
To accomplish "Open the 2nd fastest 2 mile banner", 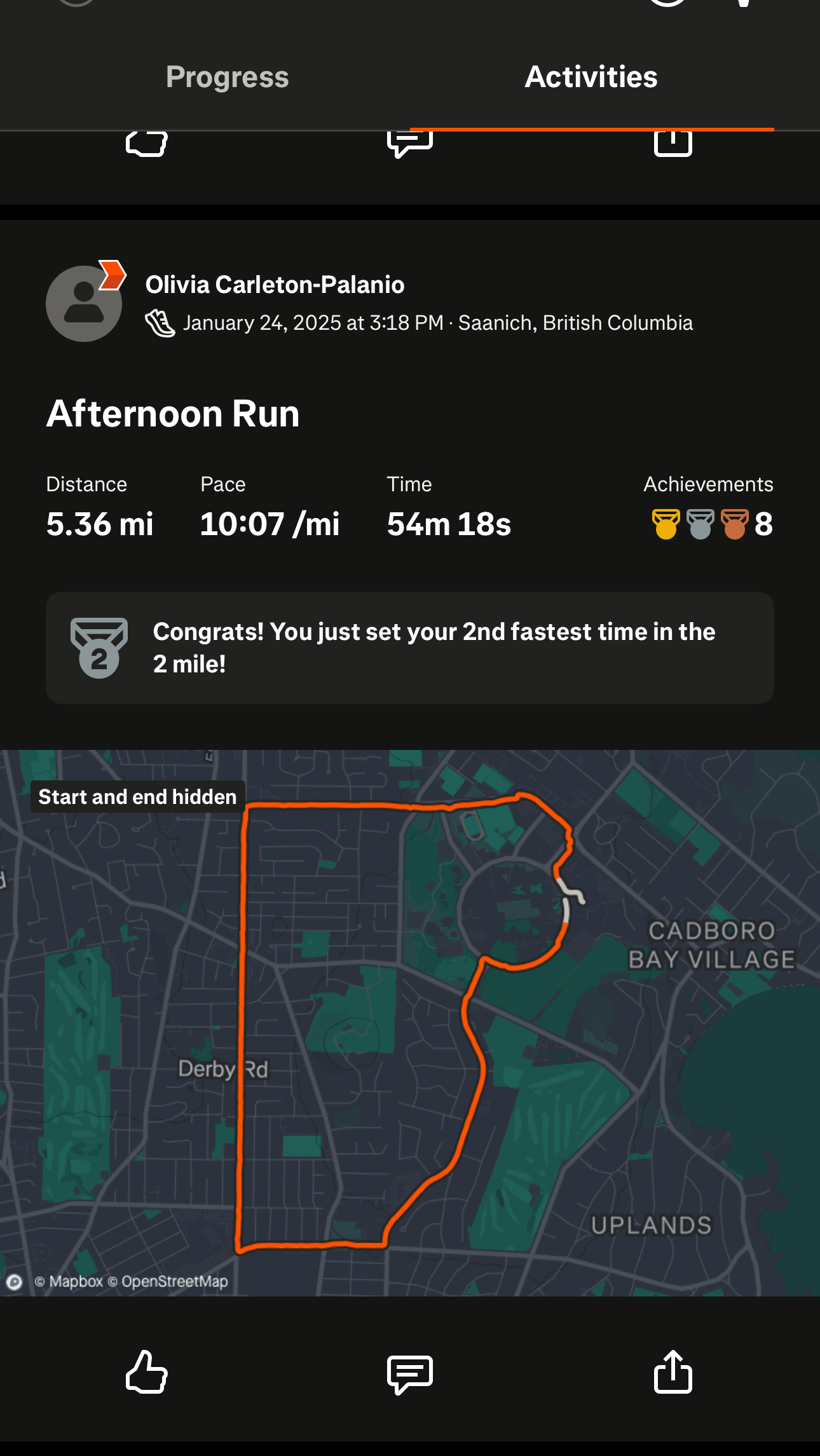I will tap(409, 648).
